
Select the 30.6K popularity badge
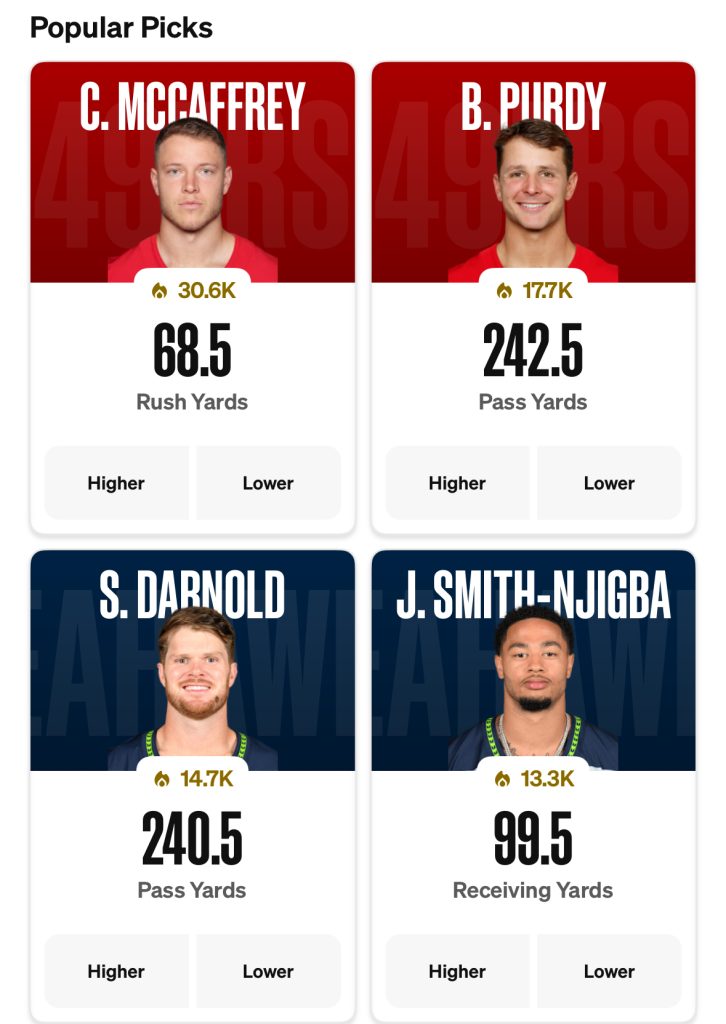pos(193,291)
